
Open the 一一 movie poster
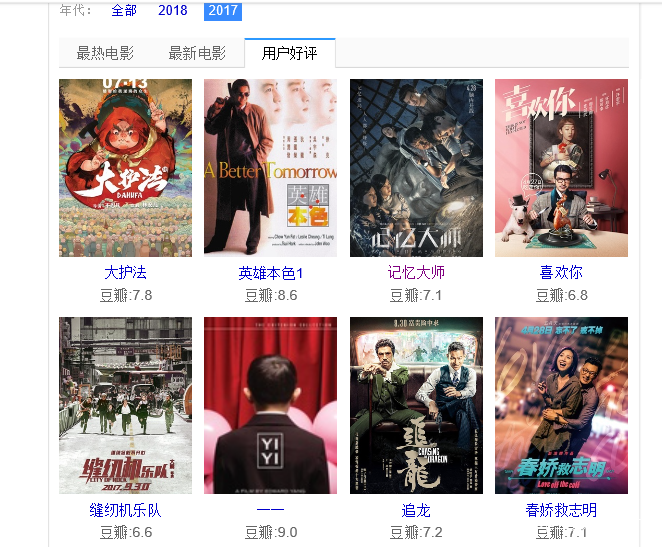pos(270,405)
